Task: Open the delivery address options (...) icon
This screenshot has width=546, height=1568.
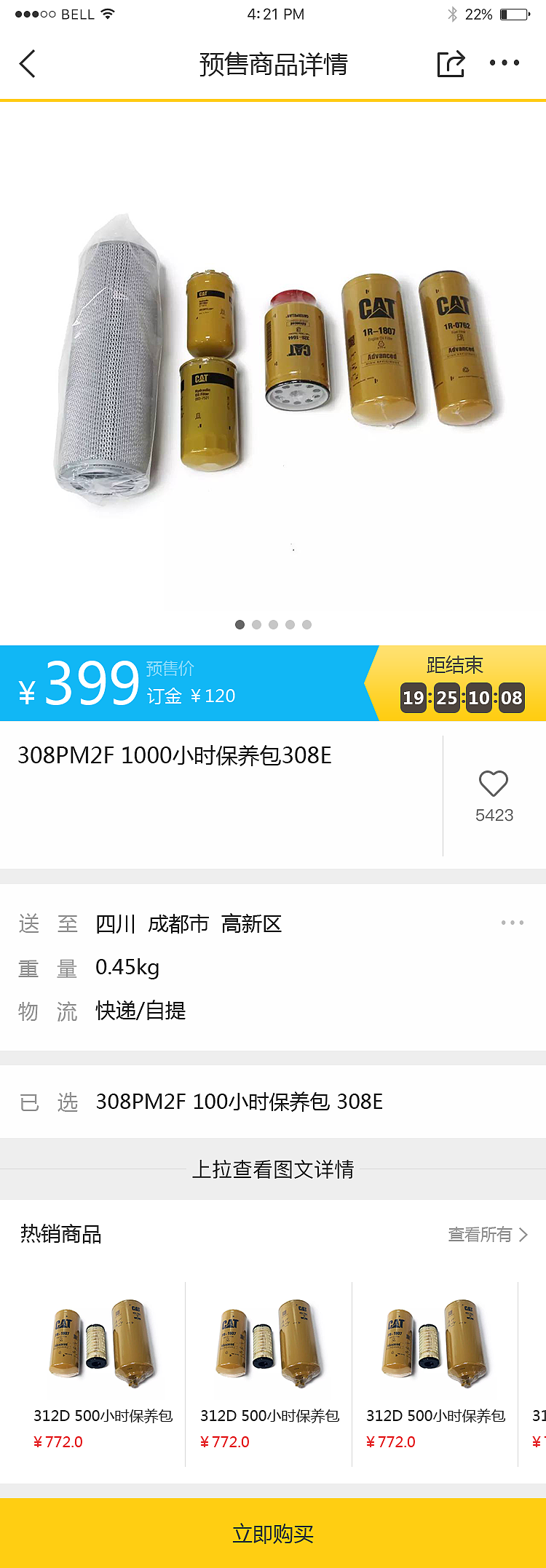Action: (x=512, y=922)
